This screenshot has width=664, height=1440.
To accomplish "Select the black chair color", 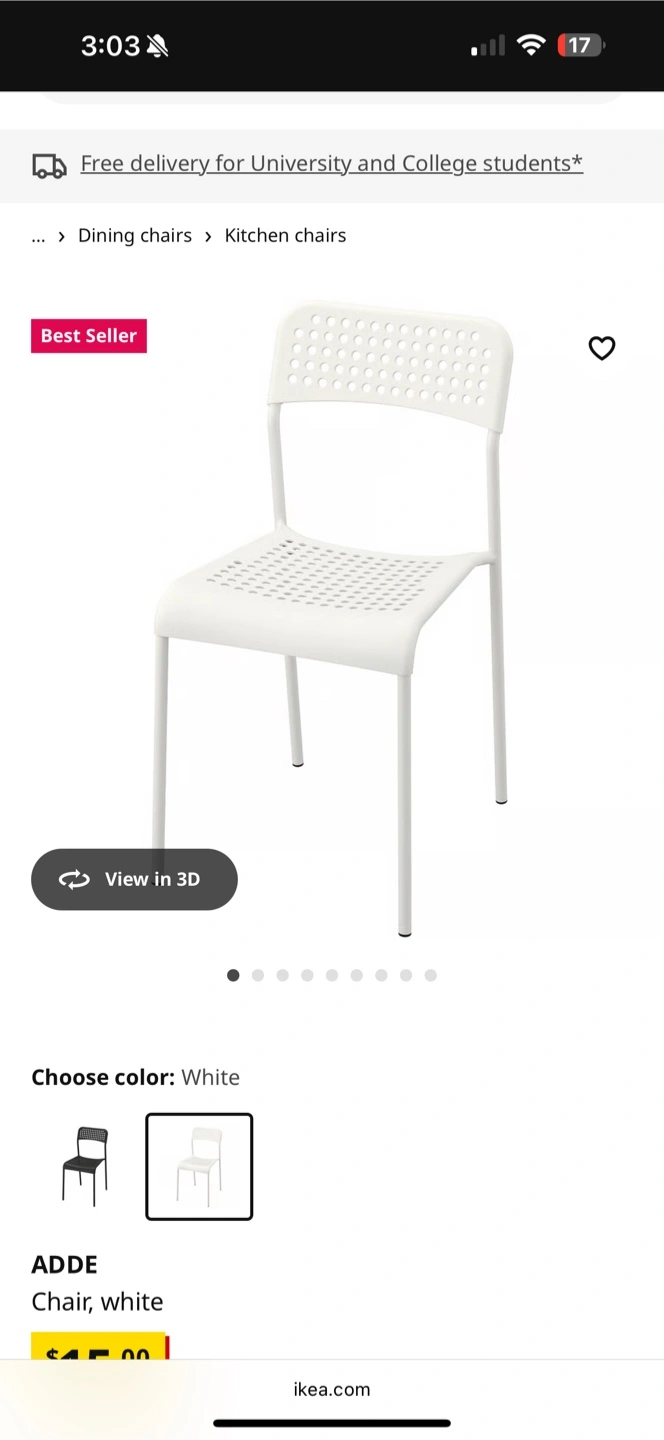I will [x=85, y=1166].
